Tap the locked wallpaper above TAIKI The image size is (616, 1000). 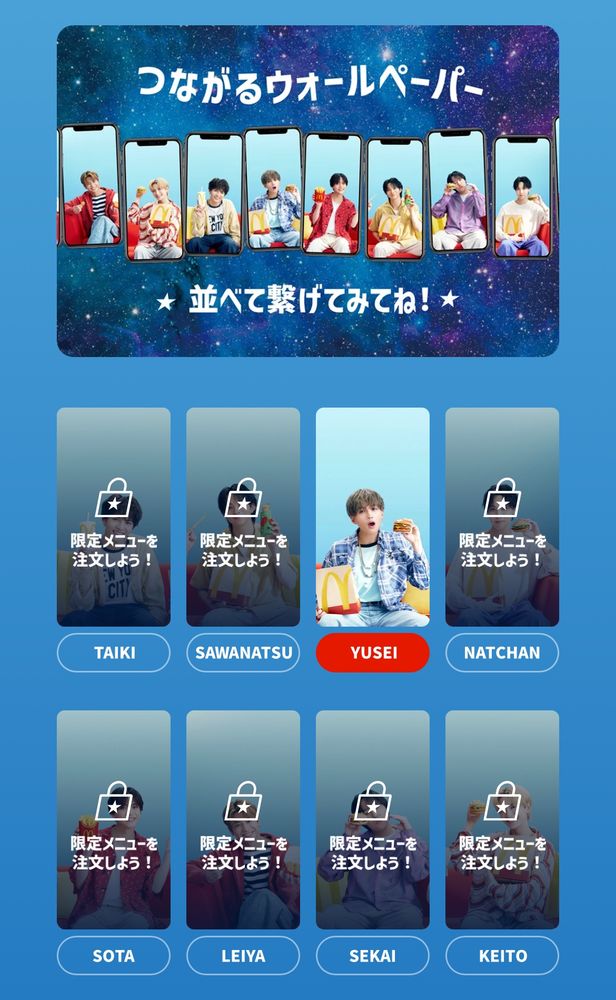click(113, 517)
